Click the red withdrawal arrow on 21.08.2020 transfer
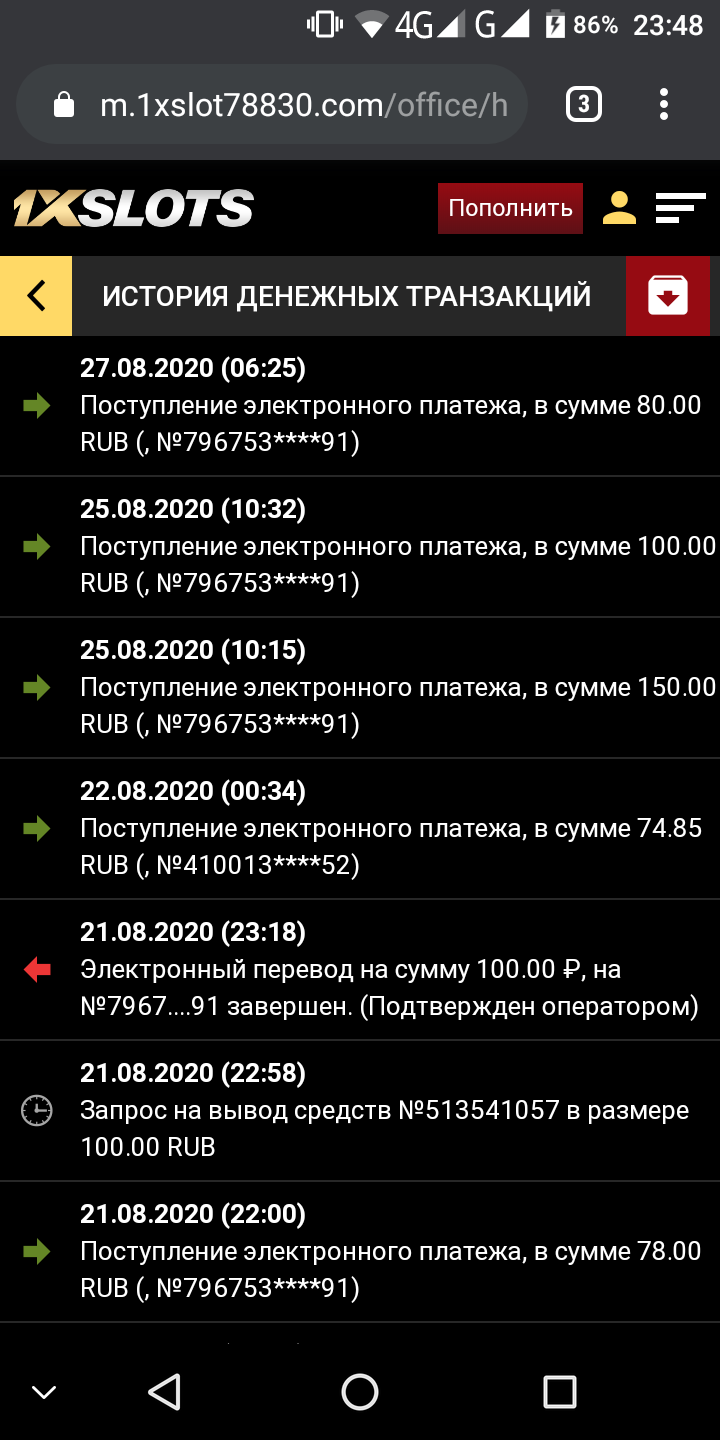Screen dimensions: 720x1440 pyautogui.click(x=36, y=969)
